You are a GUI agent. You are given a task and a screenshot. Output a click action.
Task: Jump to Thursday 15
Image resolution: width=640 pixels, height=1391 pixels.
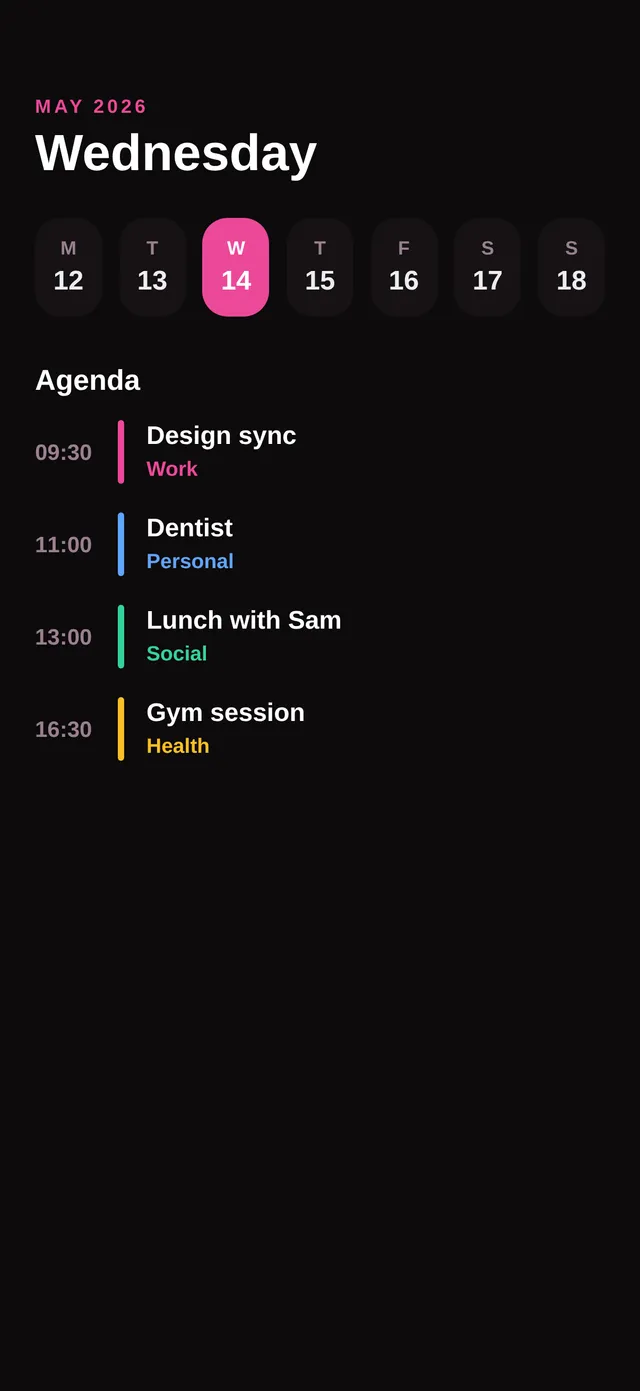[320, 267]
